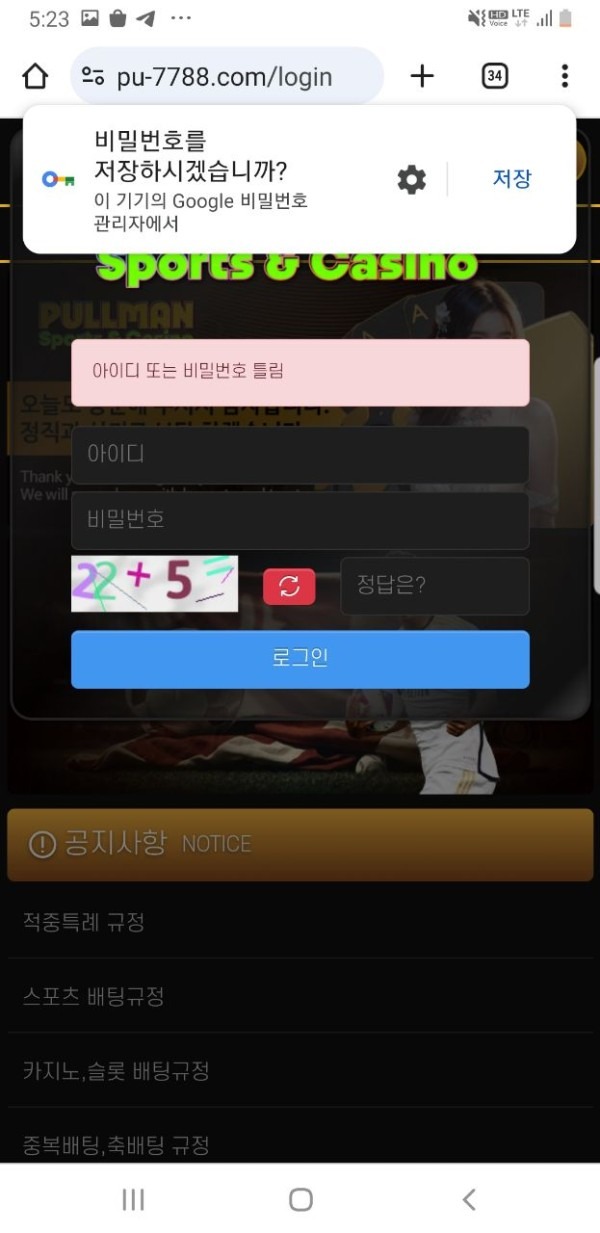Refresh the captcha image
Viewport: 600px width, 1233px height.
tap(289, 586)
